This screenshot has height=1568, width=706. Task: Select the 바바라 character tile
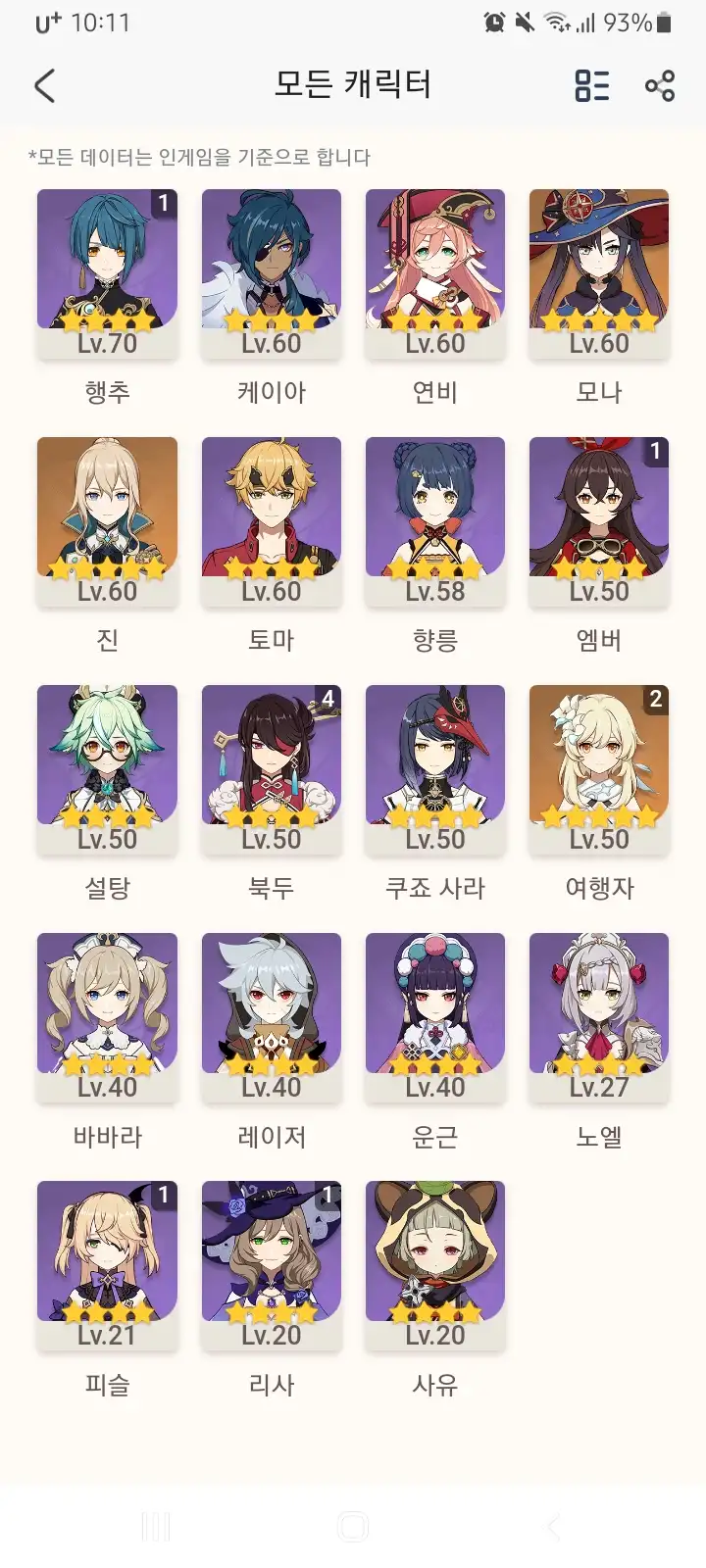pyautogui.click(x=108, y=1018)
